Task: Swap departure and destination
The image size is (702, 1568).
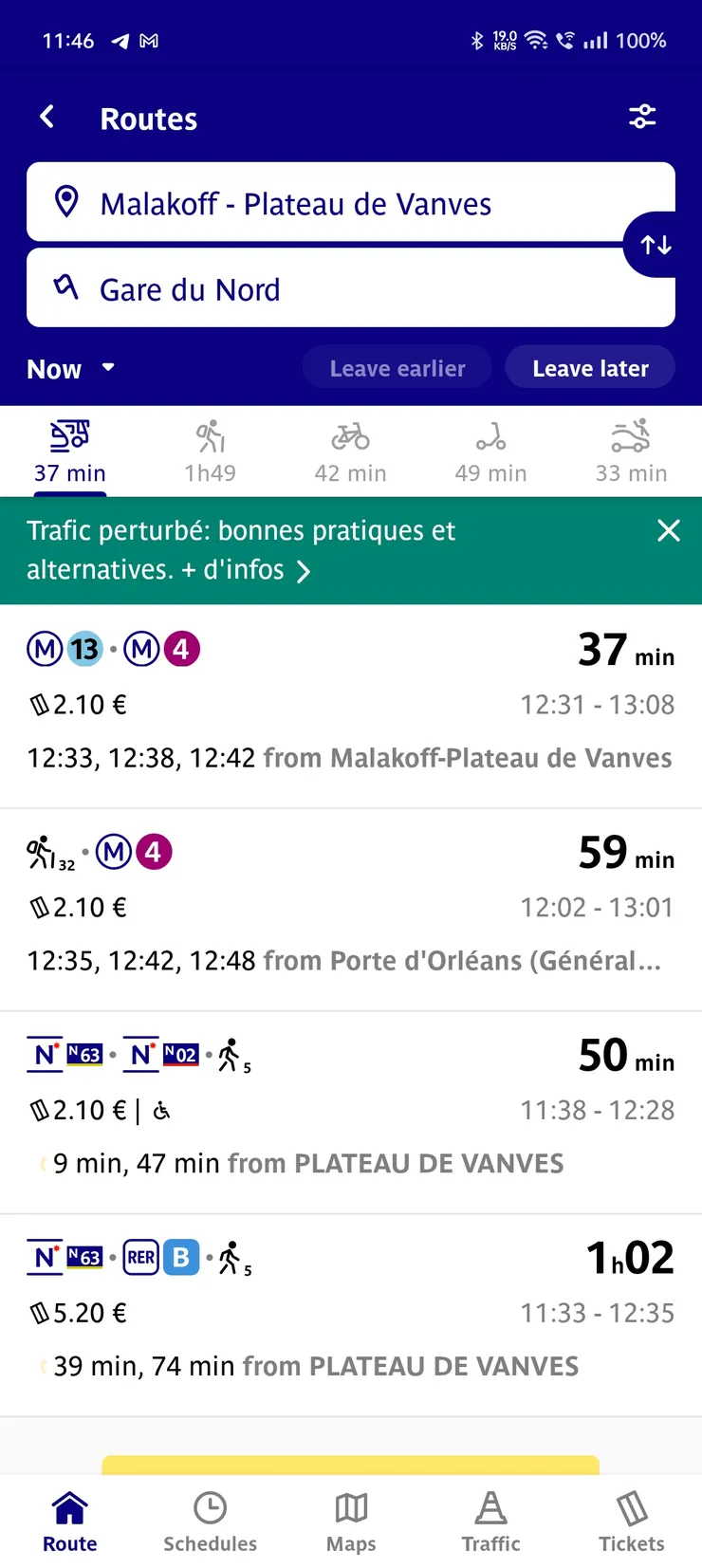Action: coord(656,245)
